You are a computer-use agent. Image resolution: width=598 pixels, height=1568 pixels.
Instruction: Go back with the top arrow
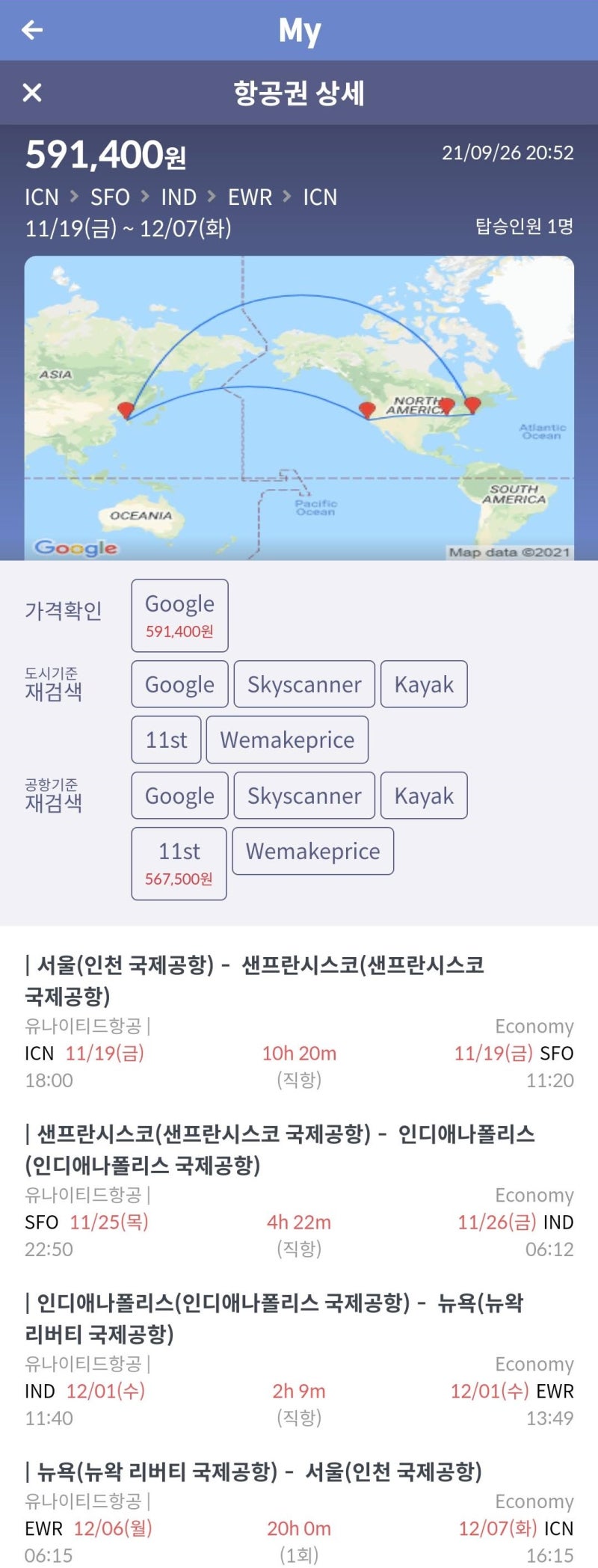pos(32,30)
